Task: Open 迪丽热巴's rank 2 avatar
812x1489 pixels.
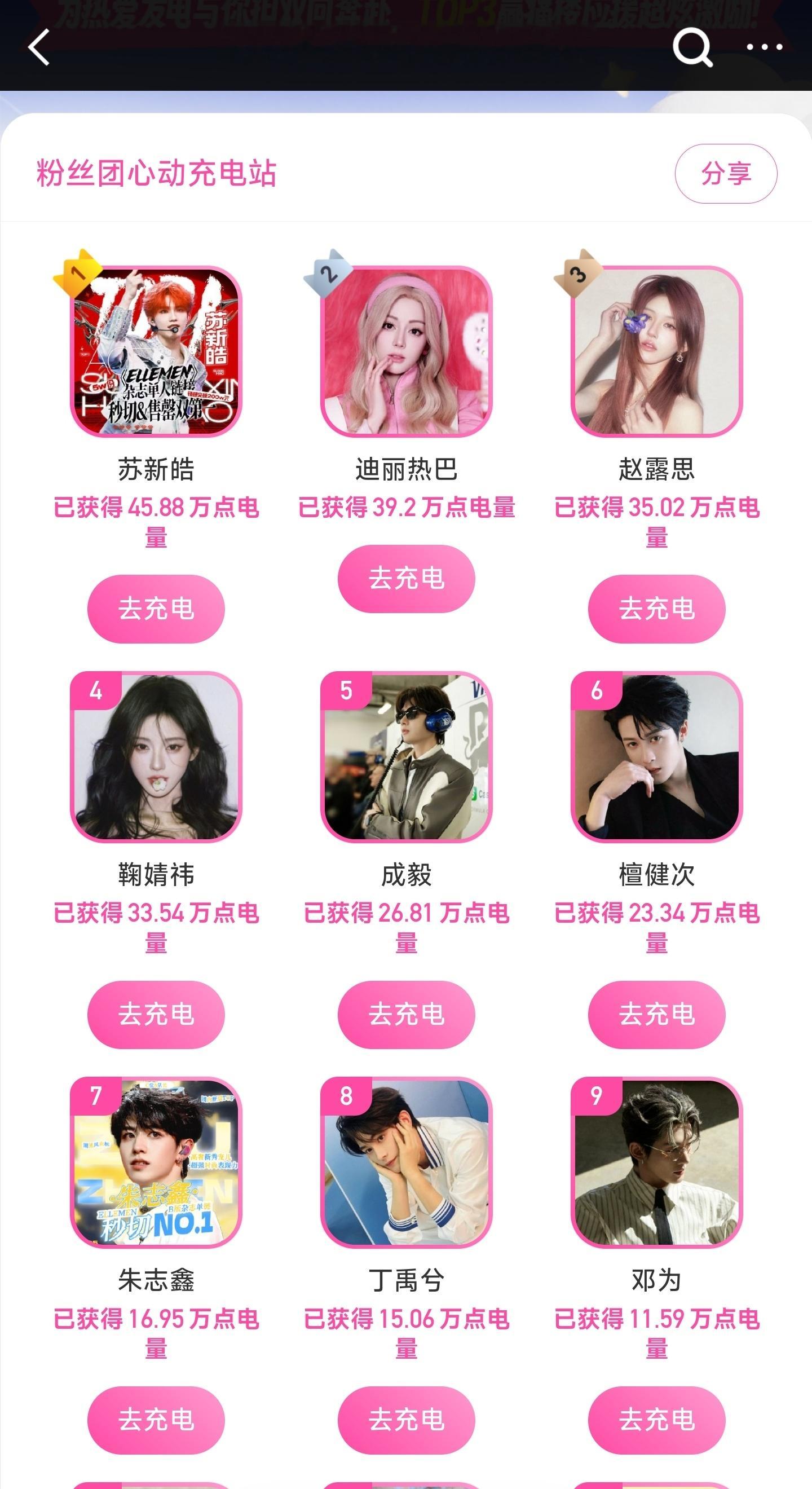Action: pyautogui.click(x=407, y=351)
